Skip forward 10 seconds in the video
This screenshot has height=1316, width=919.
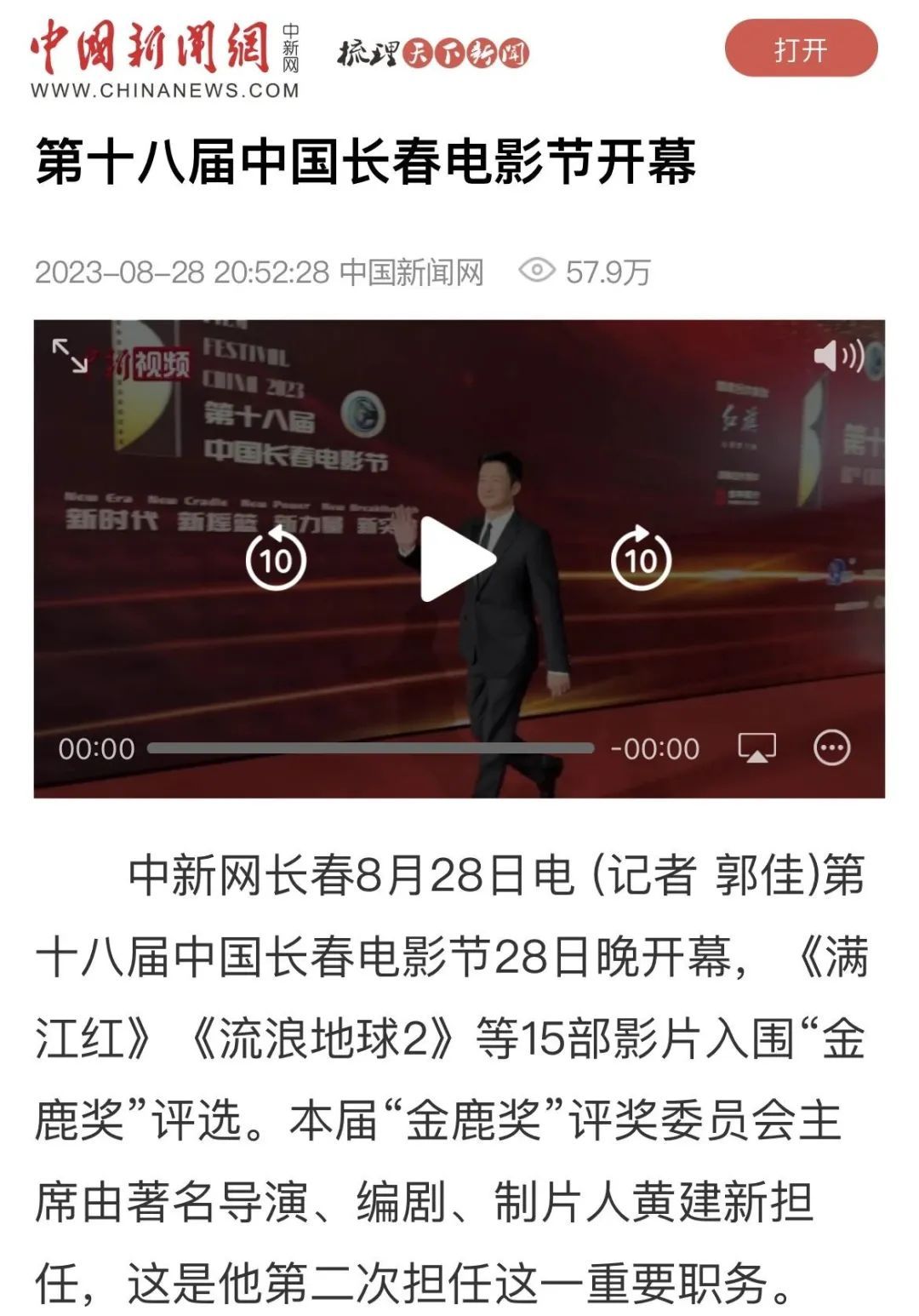pos(641,559)
